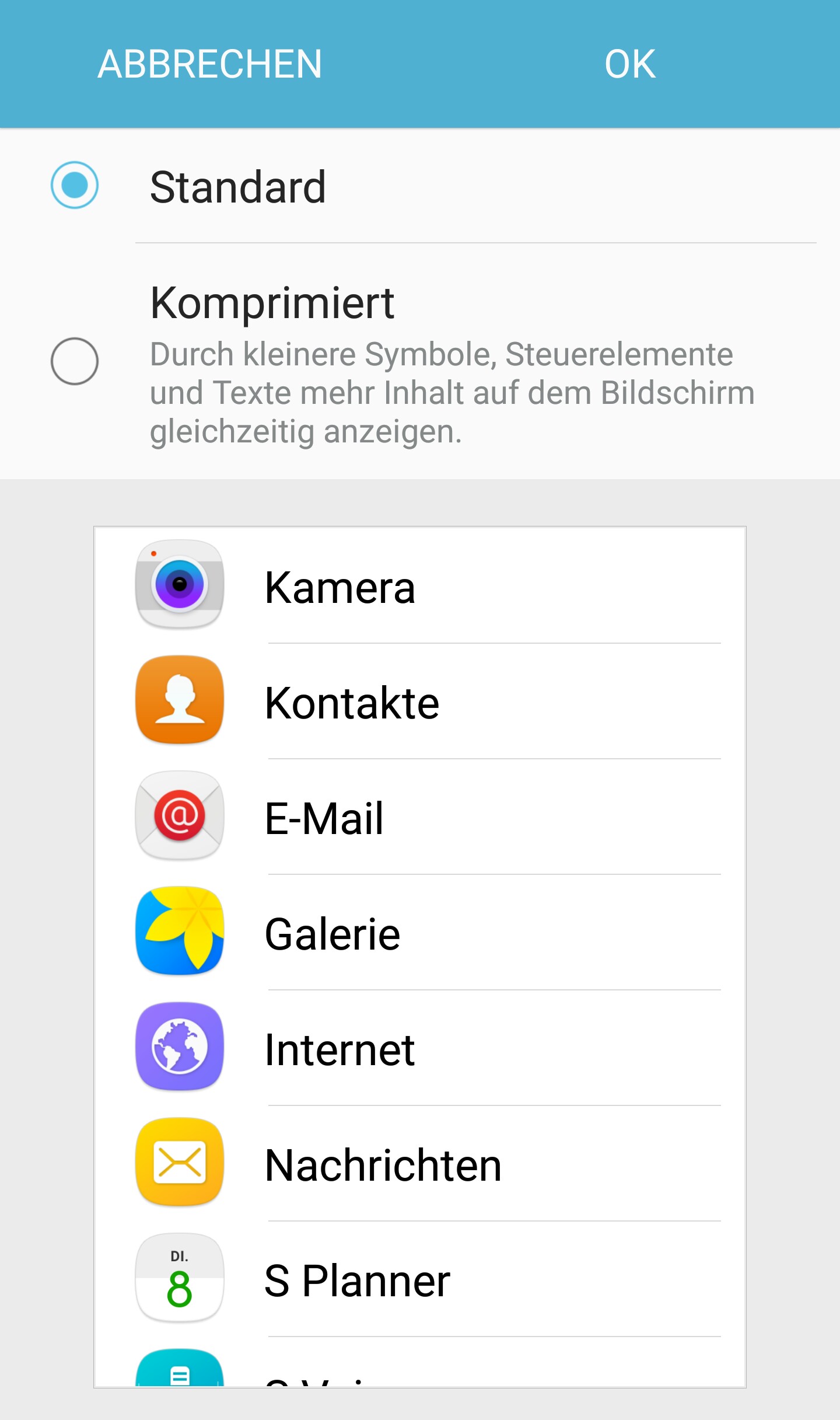Choose the Komprimiert display option
This screenshot has width=840, height=1420.
(x=75, y=361)
